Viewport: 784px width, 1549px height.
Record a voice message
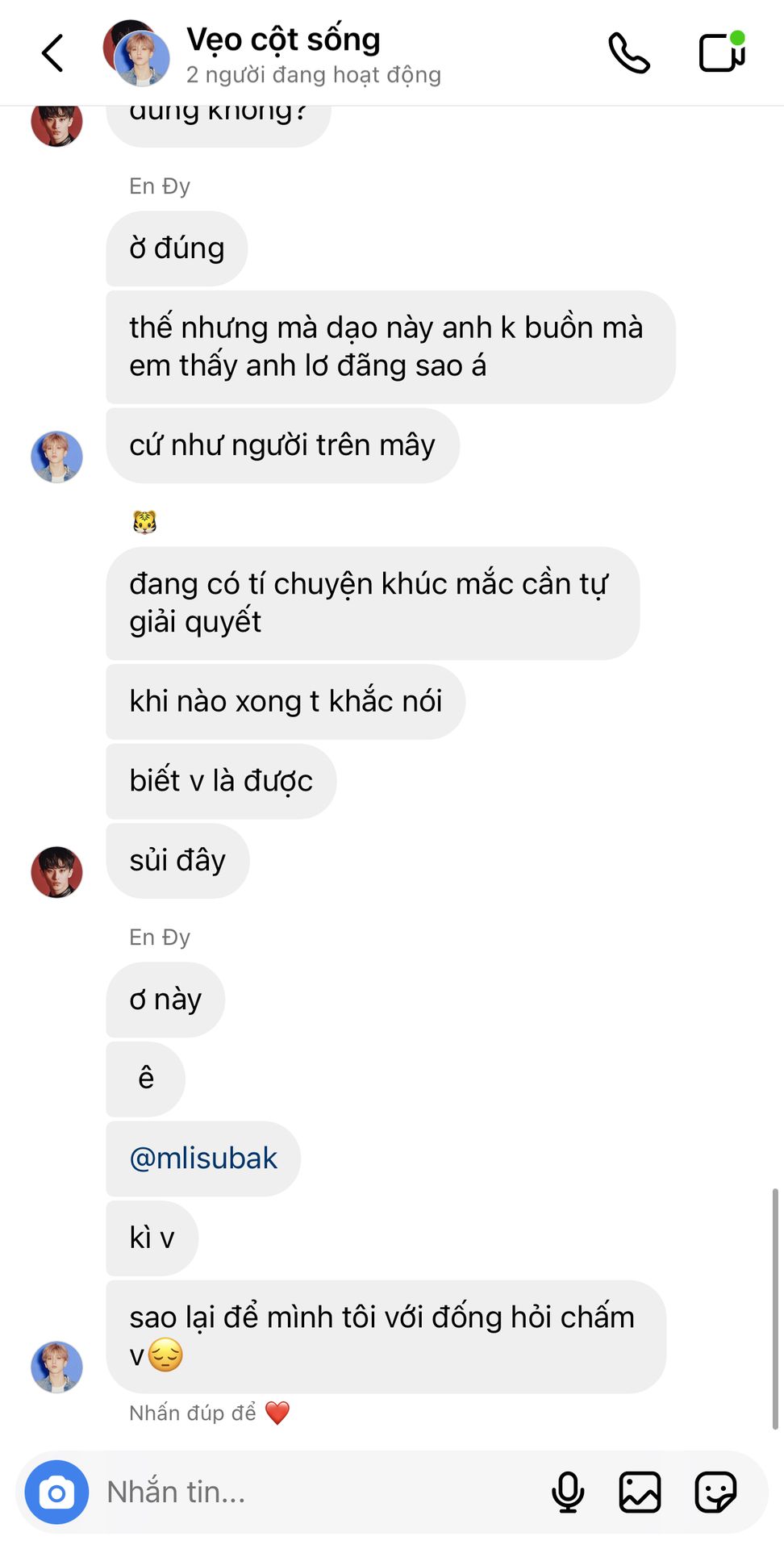(568, 1493)
